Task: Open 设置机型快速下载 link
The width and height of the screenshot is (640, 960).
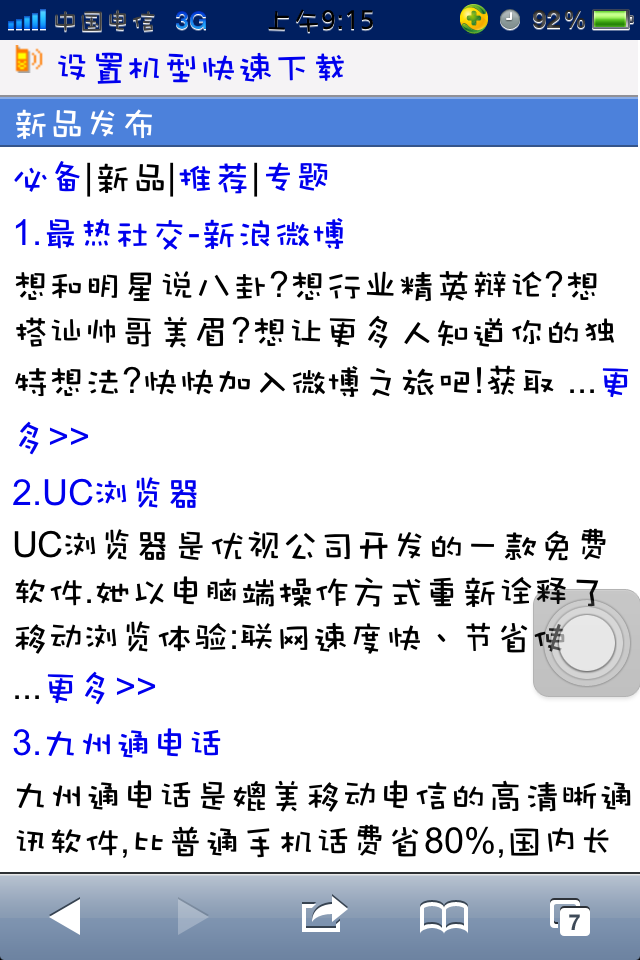Action: [200, 67]
